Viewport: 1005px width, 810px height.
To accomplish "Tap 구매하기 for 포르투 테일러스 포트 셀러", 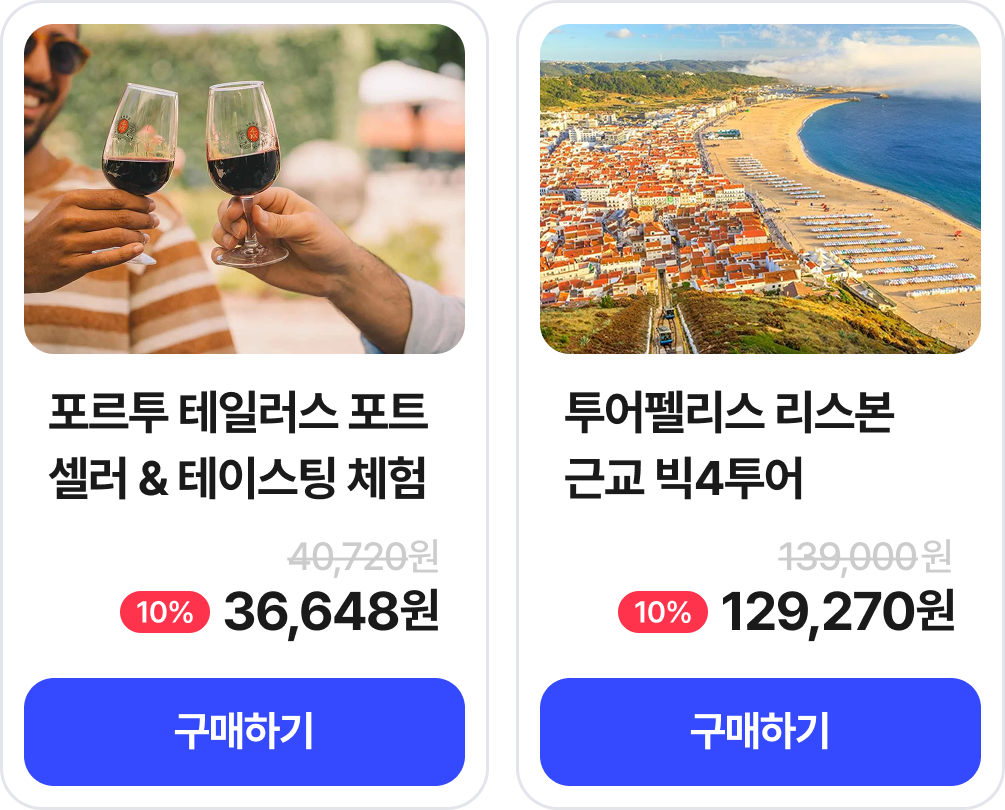I will point(244,732).
